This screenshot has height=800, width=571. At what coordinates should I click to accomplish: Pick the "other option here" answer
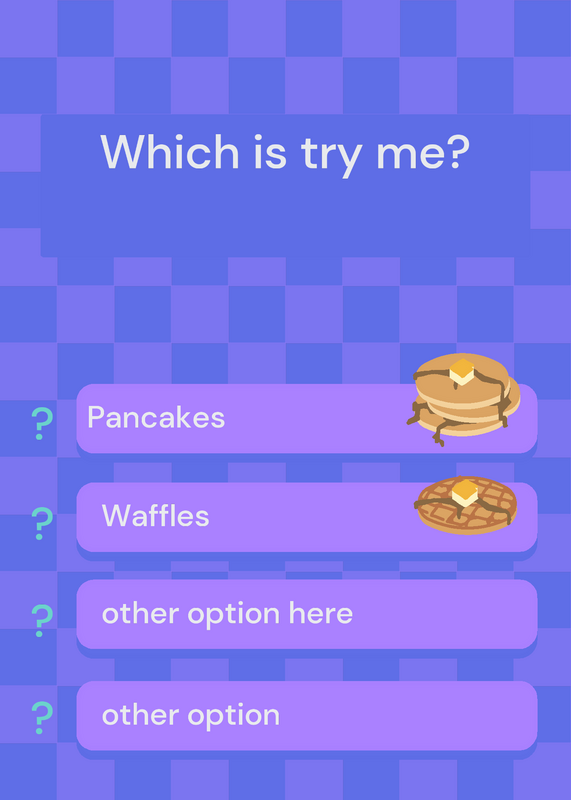(307, 614)
